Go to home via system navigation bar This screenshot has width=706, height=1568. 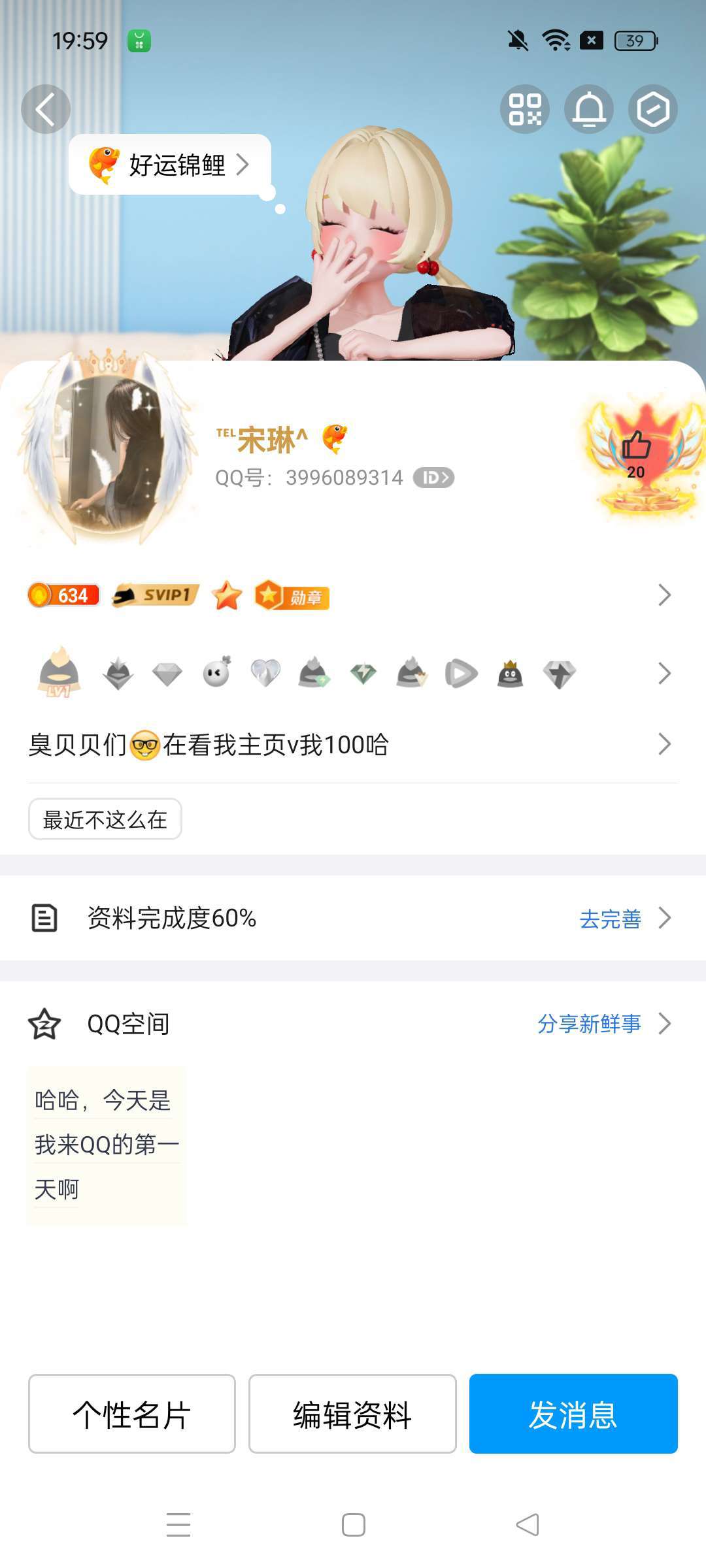pyautogui.click(x=353, y=1525)
